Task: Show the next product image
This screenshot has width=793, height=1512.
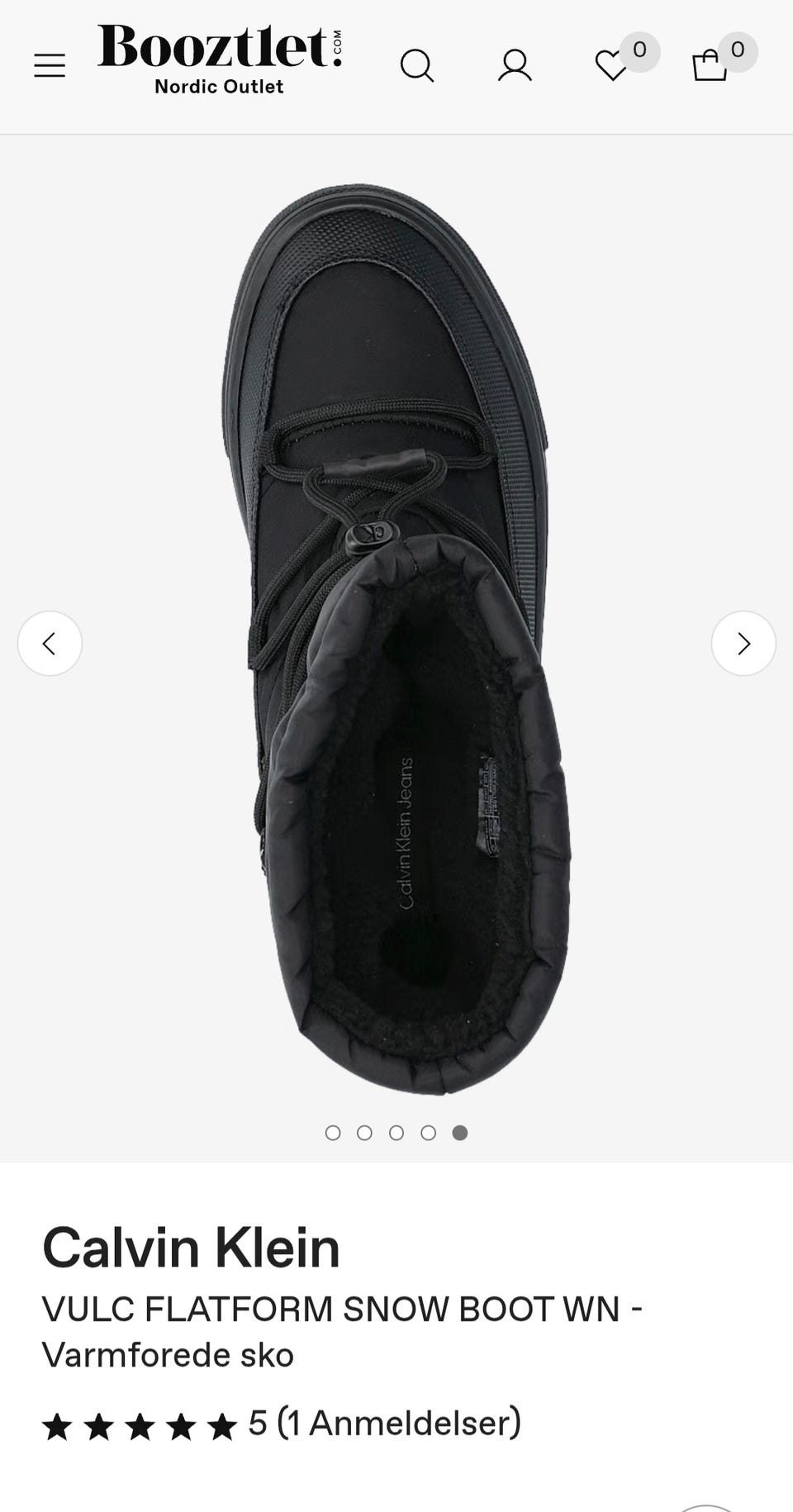Action: 743,643
